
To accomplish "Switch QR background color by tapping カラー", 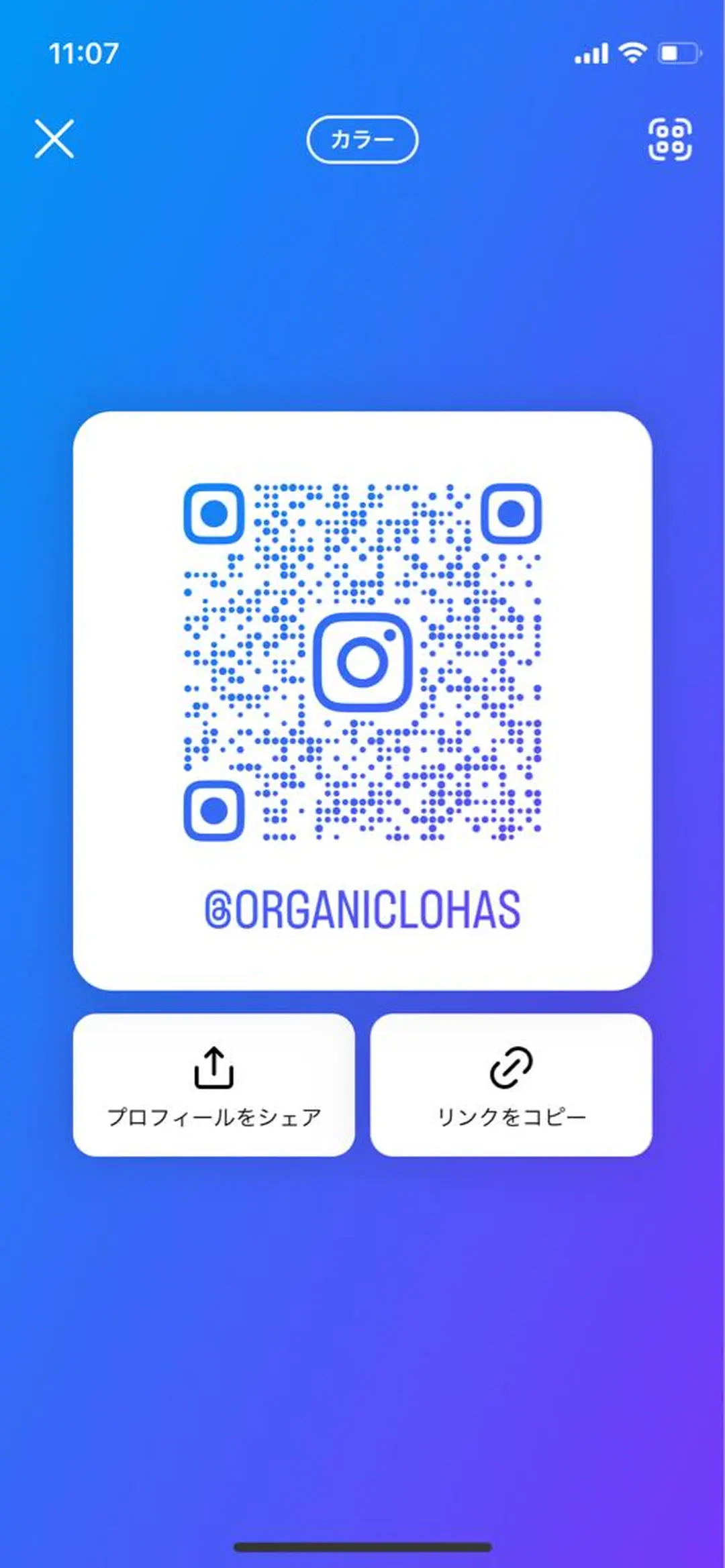I will coord(362,140).
